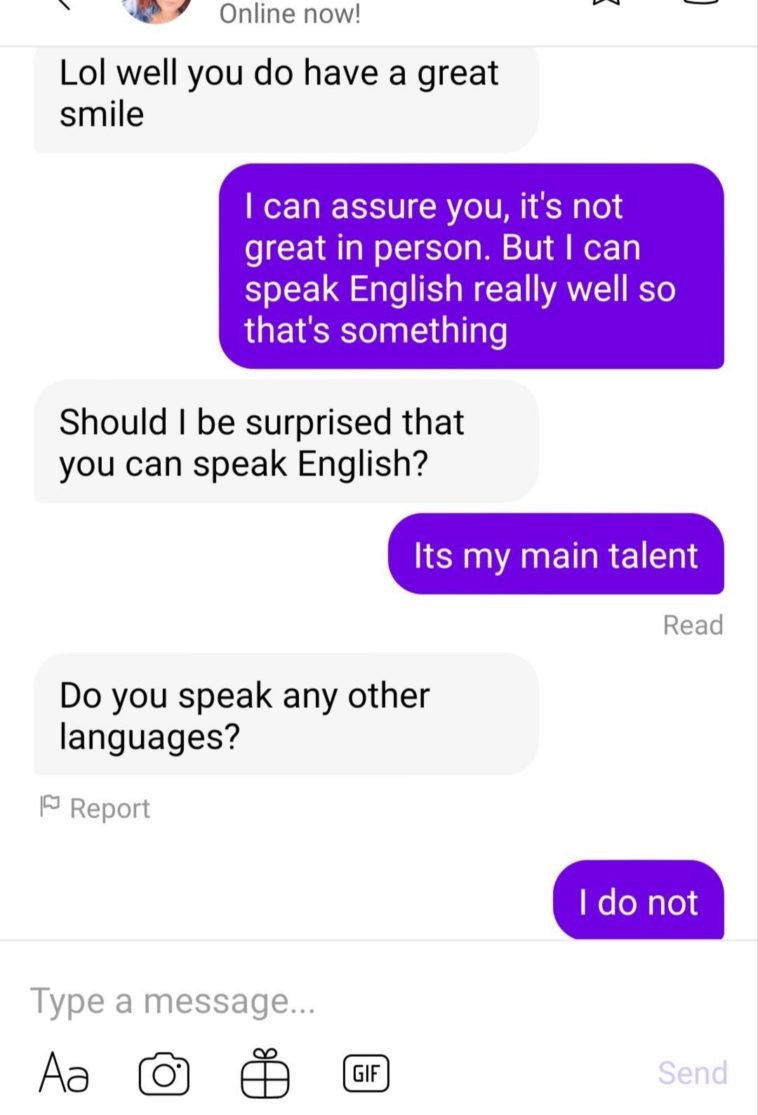The height and width of the screenshot is (1115, 758).
Task: Report the message about other languages
Action: point(94,808)
